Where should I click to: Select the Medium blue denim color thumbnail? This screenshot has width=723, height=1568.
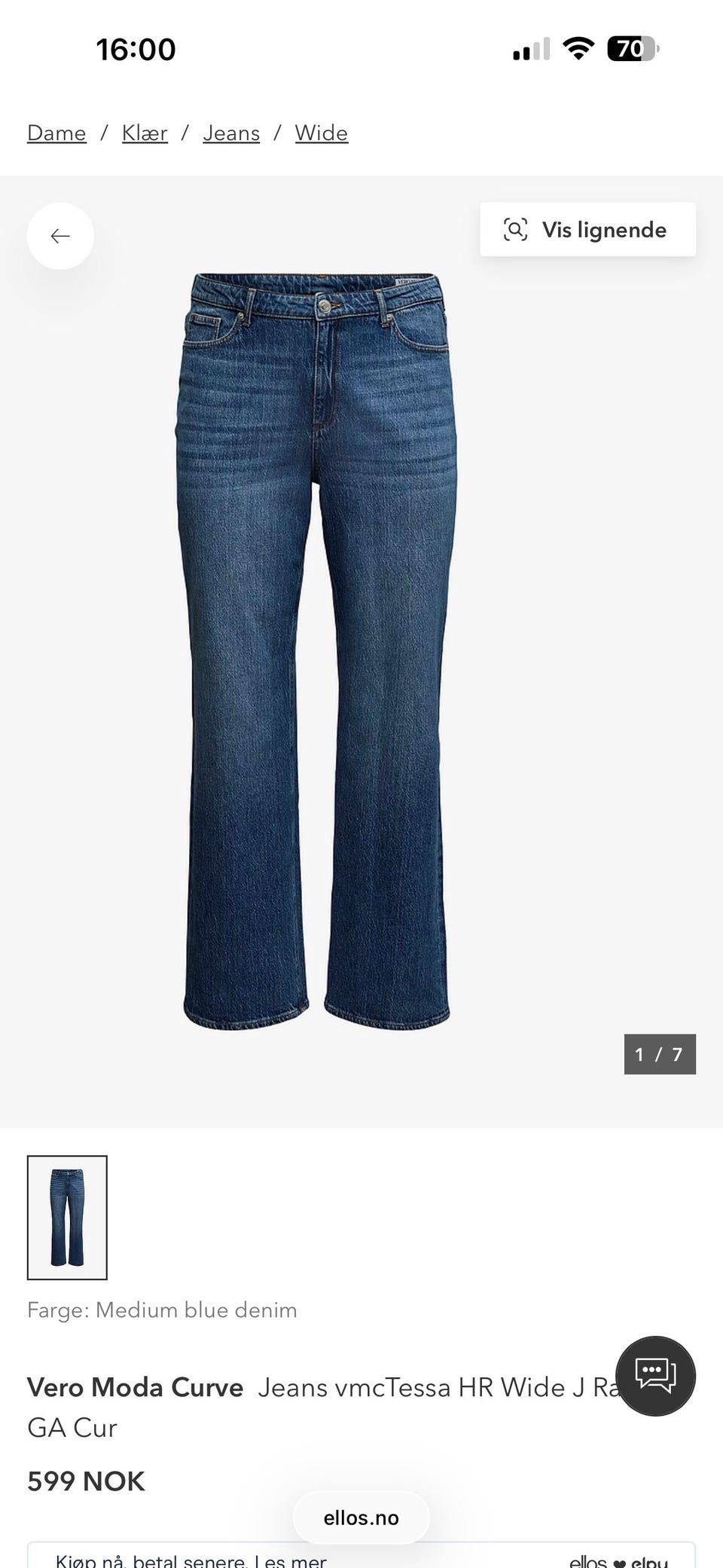click(x=67, y=1218)
